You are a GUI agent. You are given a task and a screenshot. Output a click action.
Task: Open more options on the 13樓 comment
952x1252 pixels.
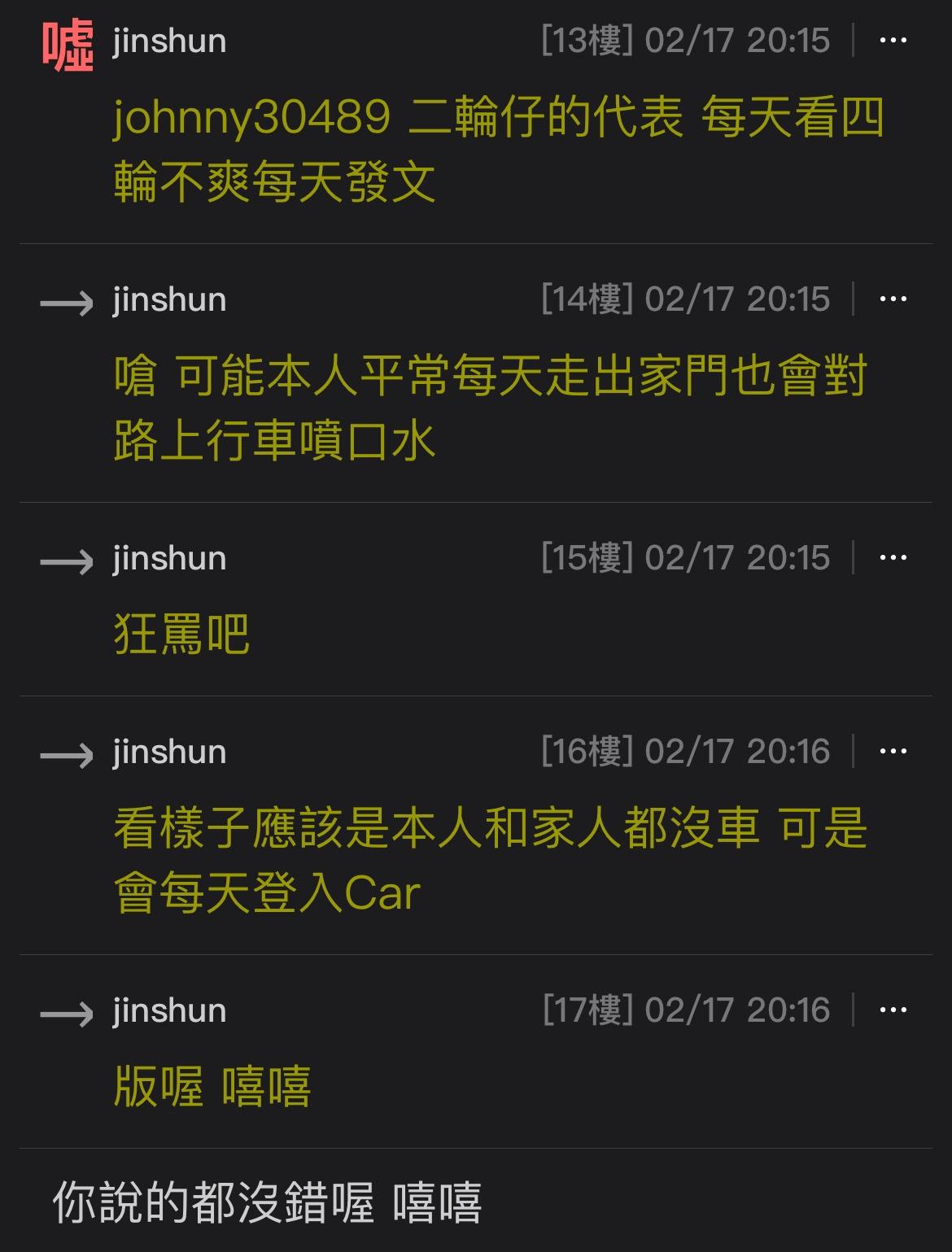point(893,41)
